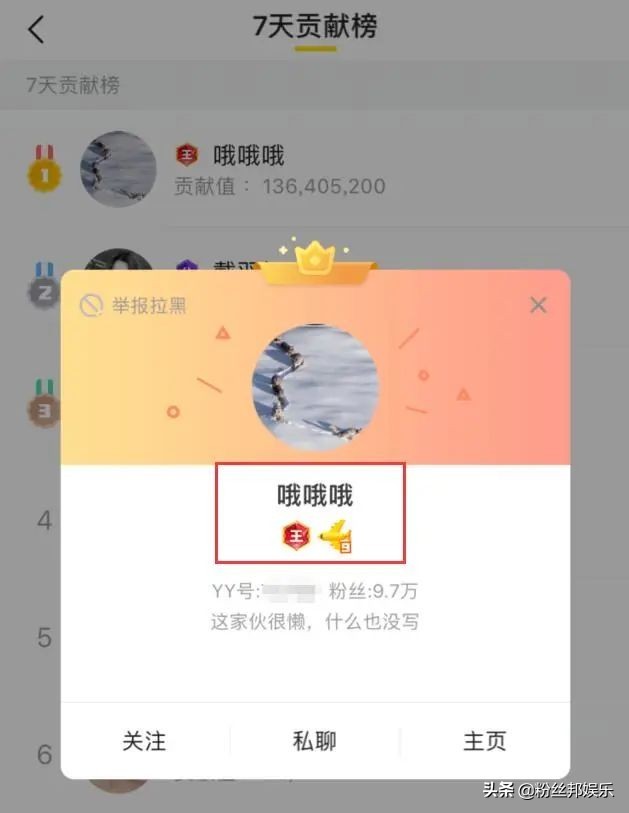The height and width of the screenshot is (813, 629).
Task: Open the user's 主页 homepage
Action: pos(485,741)
